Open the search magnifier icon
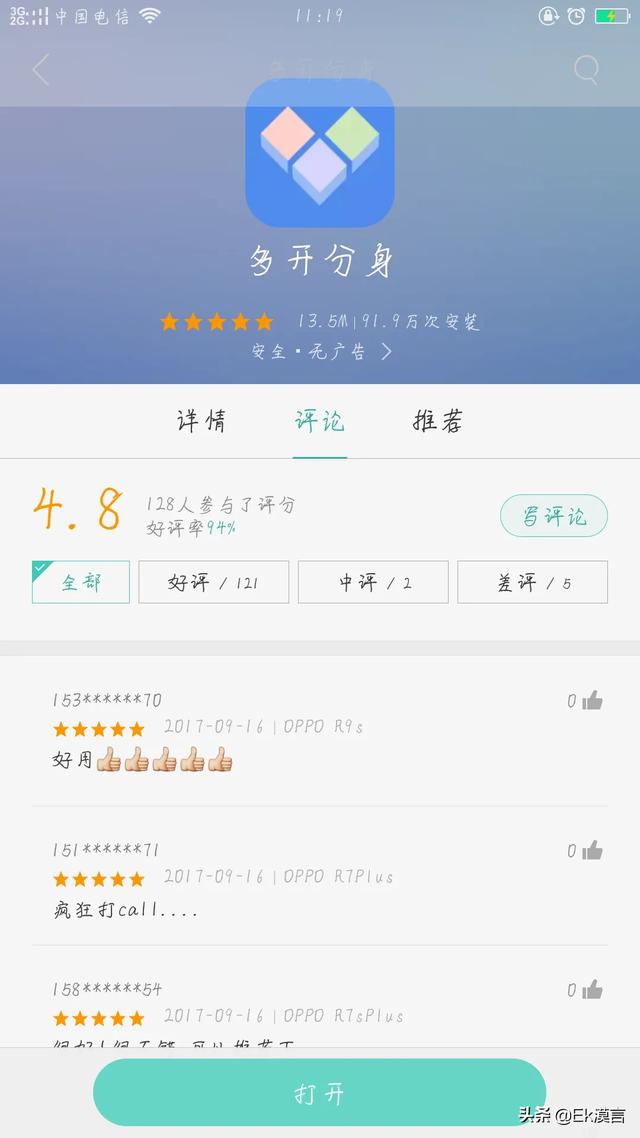640x1138 pixels. coord(586,70)
